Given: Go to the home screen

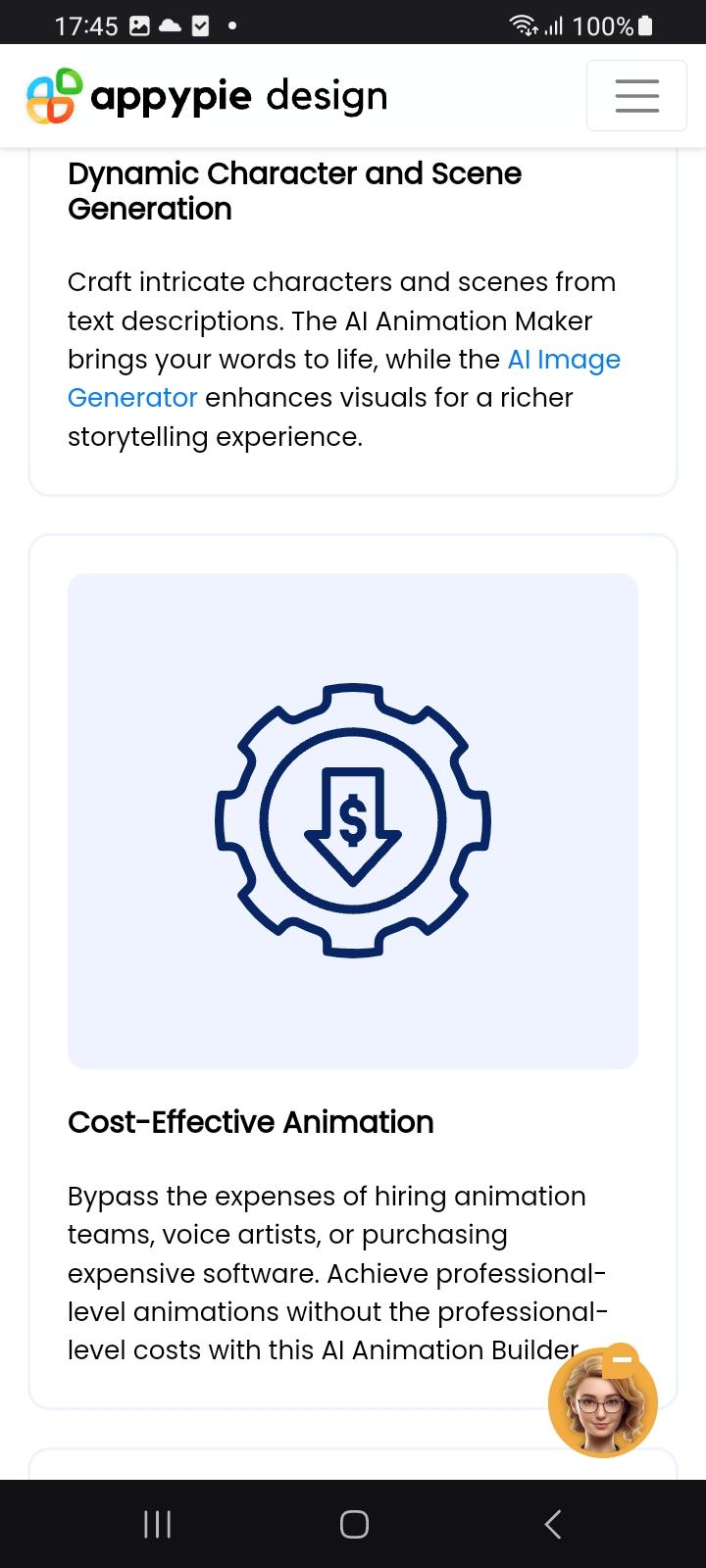Looking at the screenshot, I should click(x=354, y=1524).
